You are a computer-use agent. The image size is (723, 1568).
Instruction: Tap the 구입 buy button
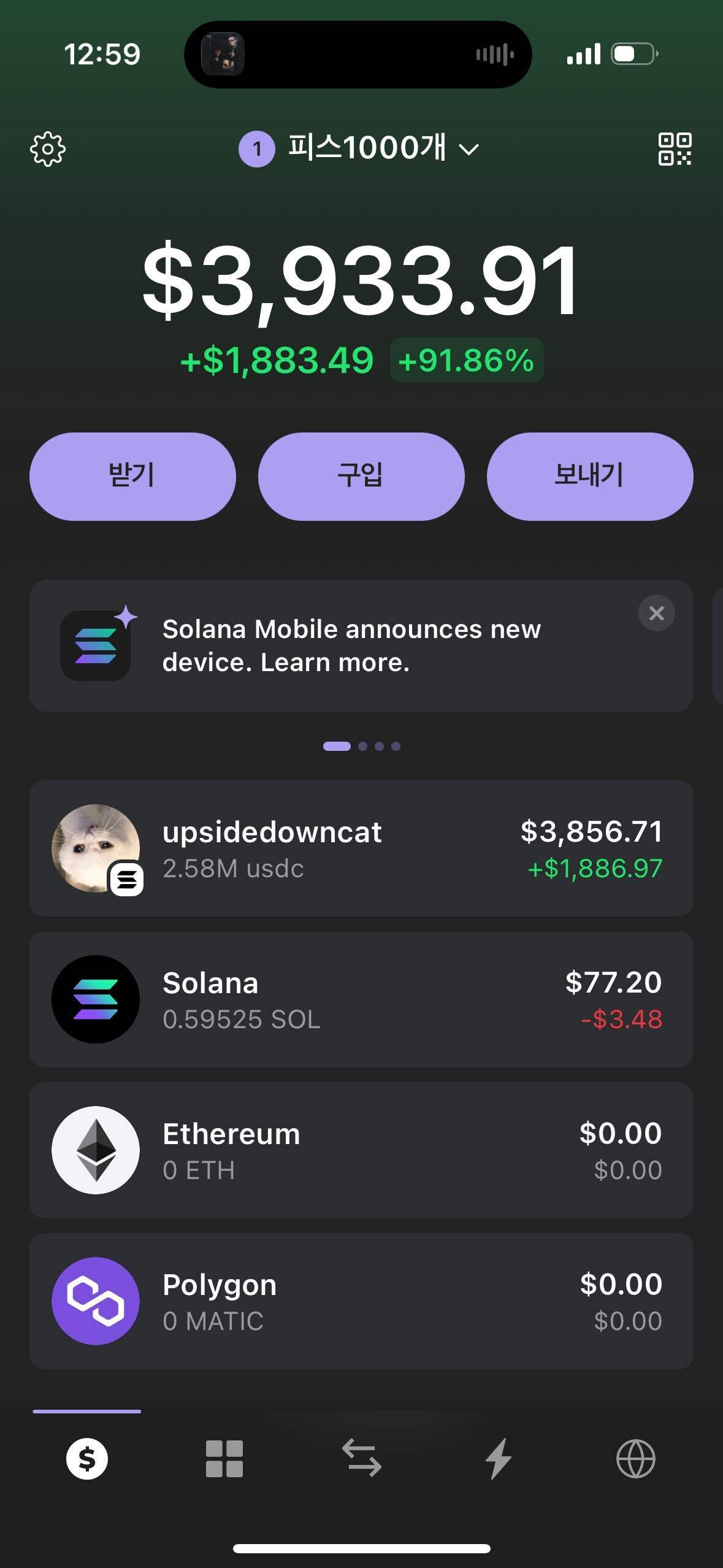click(361, 476)
